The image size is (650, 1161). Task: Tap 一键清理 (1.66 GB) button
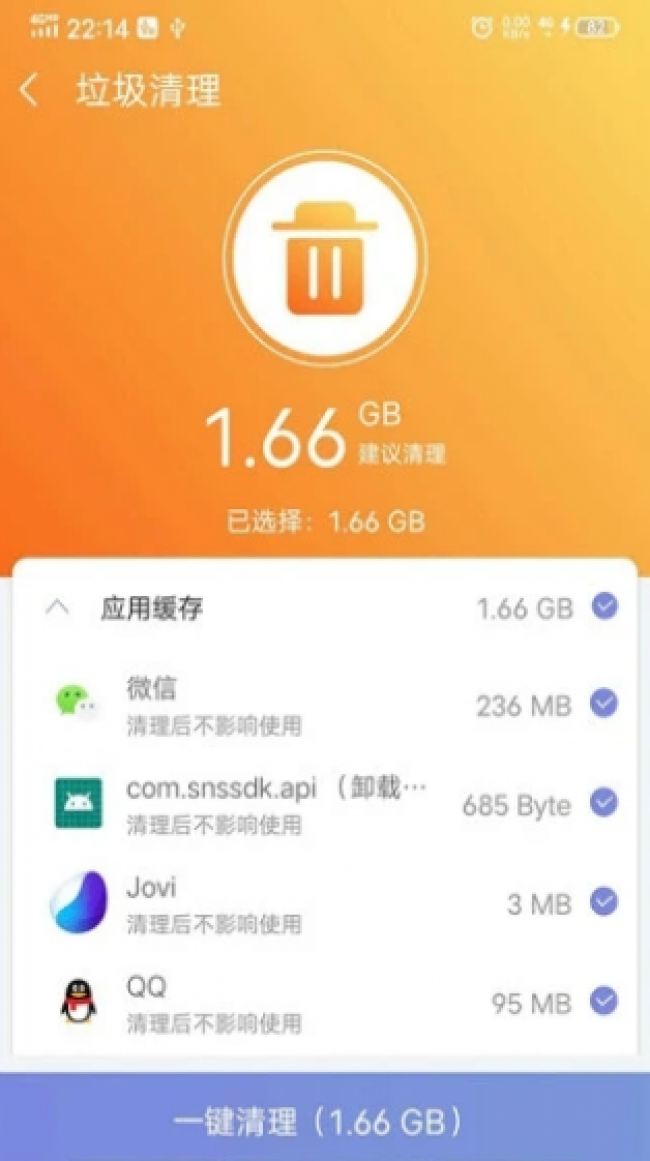click(325, 1119)
